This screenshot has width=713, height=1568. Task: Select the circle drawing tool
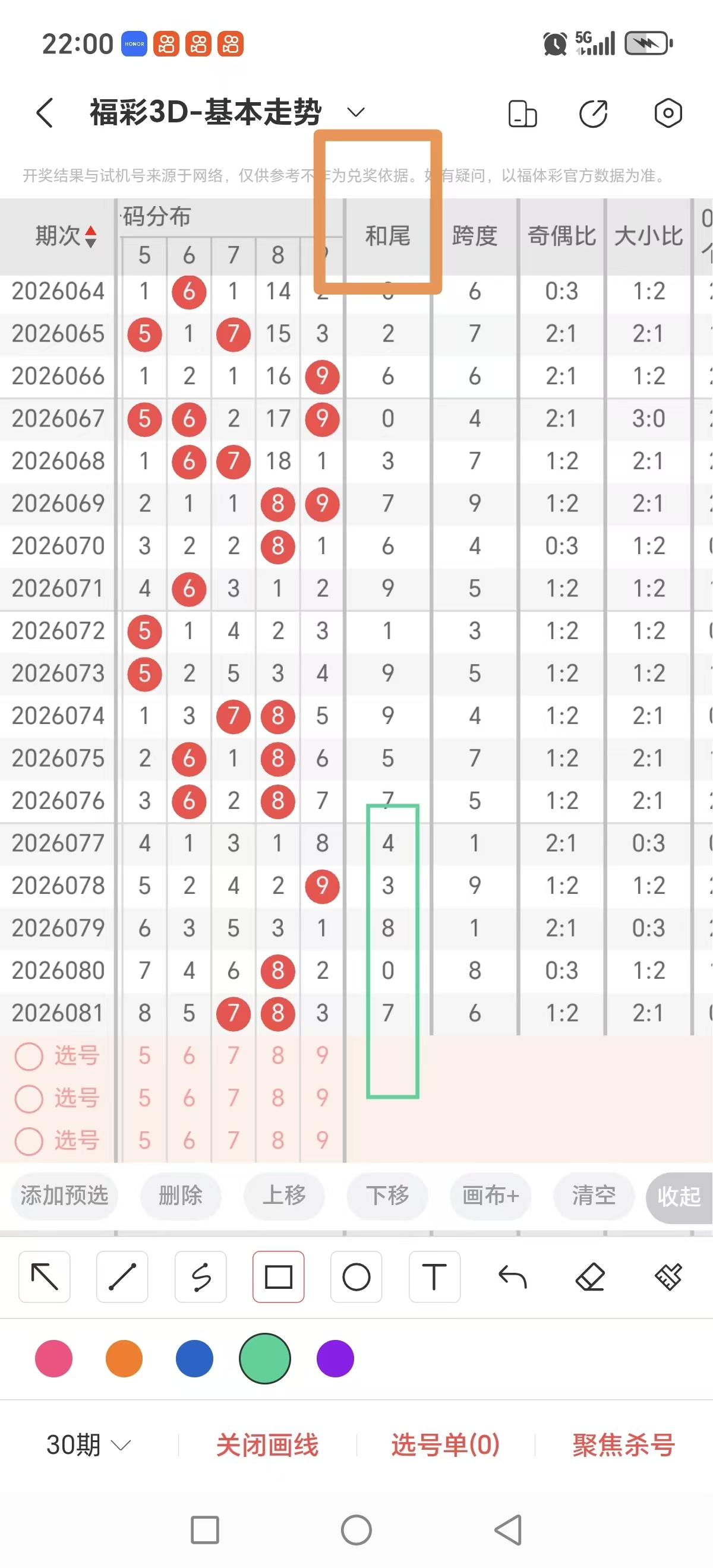[x=356, y=1277]
